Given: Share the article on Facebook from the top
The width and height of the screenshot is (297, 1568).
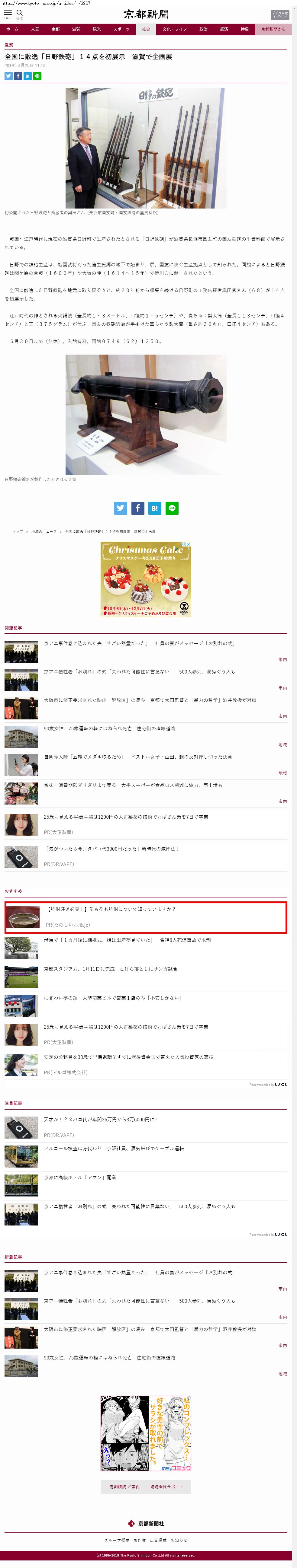Looking at the screenshot, I should 18,76.
